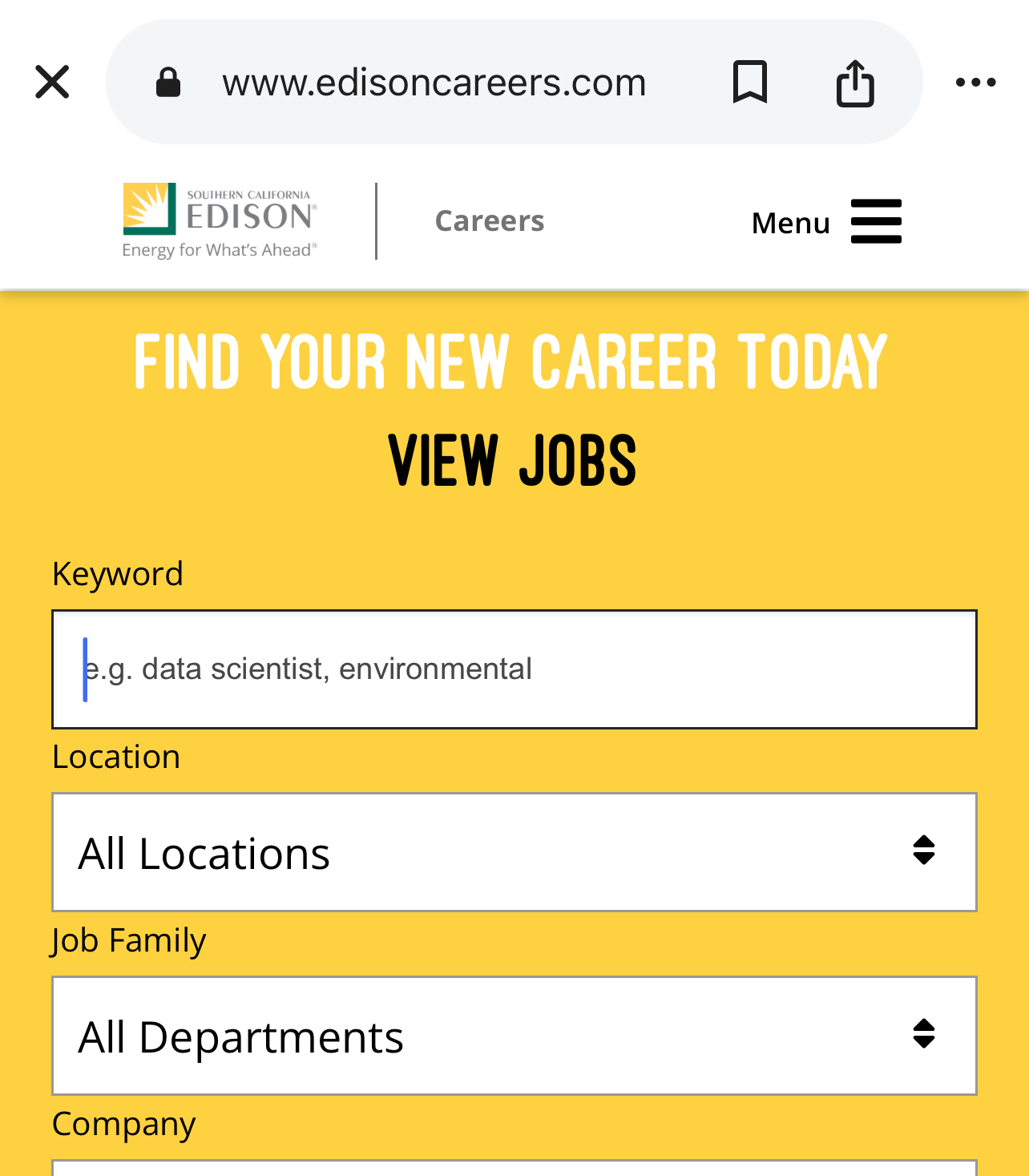Share the page via share icon
Screen dimensions: 1029x1176
pos(855,83)
